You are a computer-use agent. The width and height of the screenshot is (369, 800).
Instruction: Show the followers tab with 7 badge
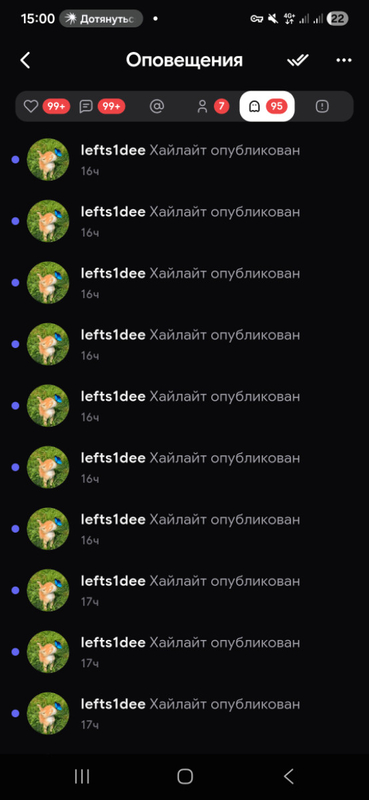213,106
